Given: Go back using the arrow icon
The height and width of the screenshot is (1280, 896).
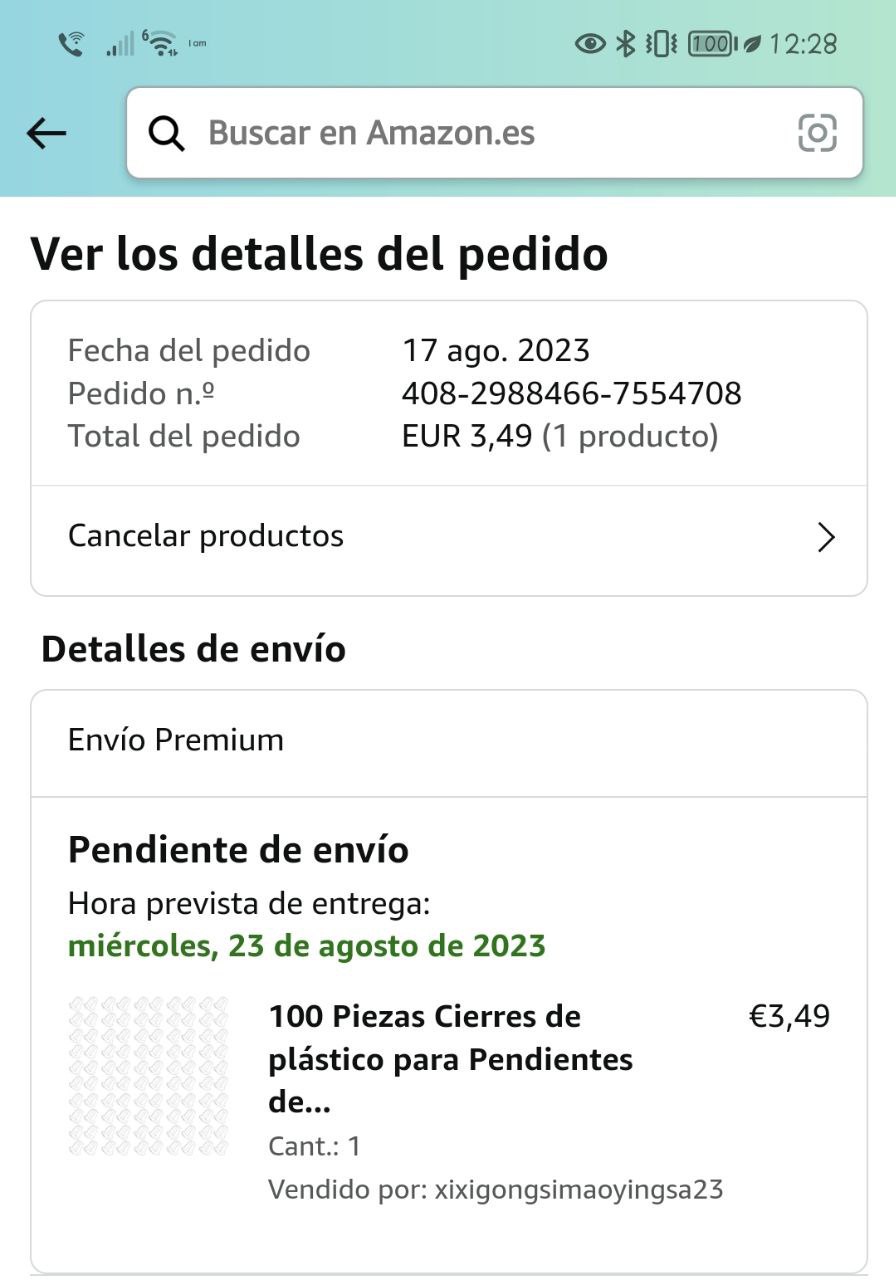Looking at the screenshot, I should (x=46, y=133).
